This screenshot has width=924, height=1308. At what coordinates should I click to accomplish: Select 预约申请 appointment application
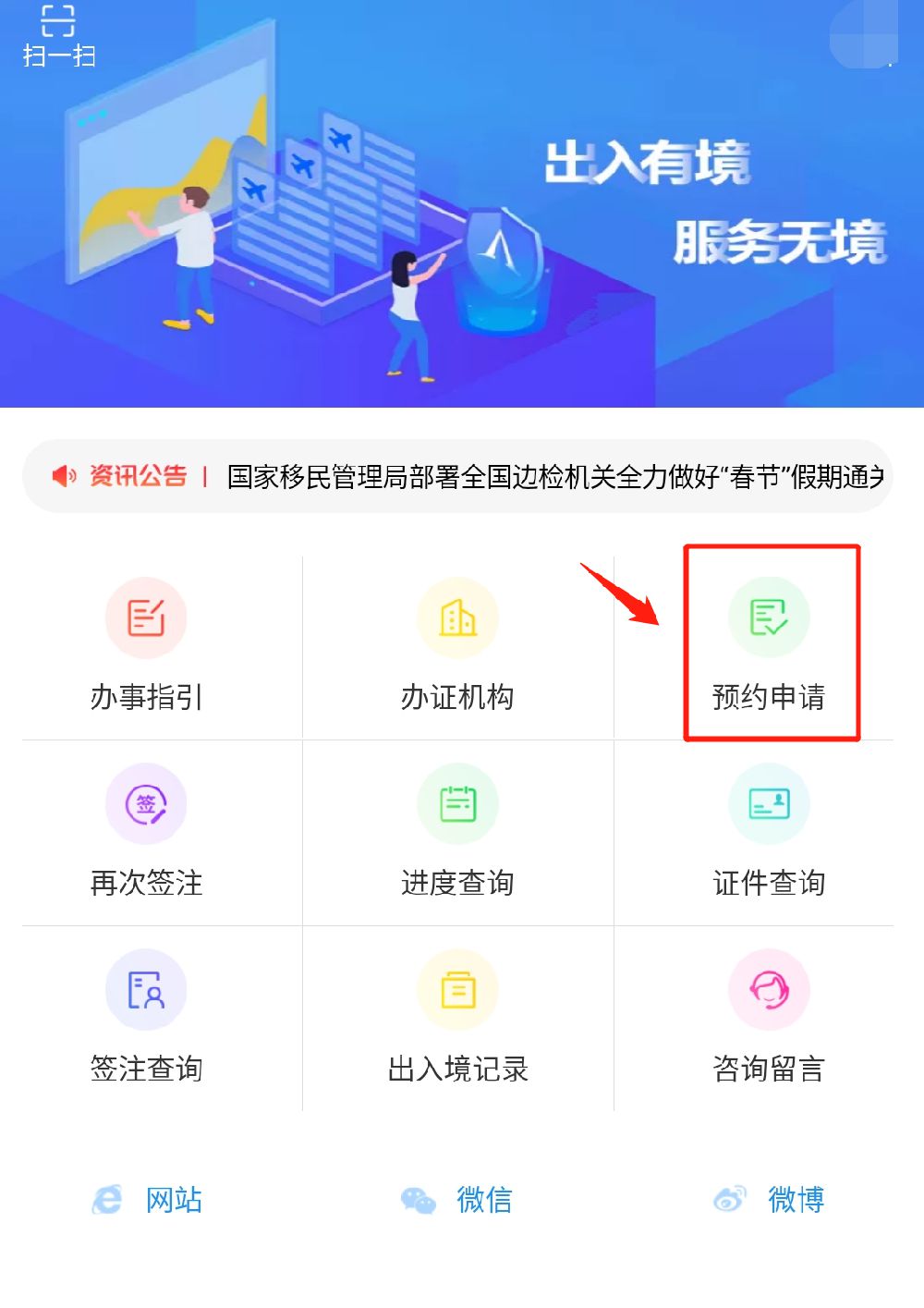pyautogui.click(x=769, y=646)
